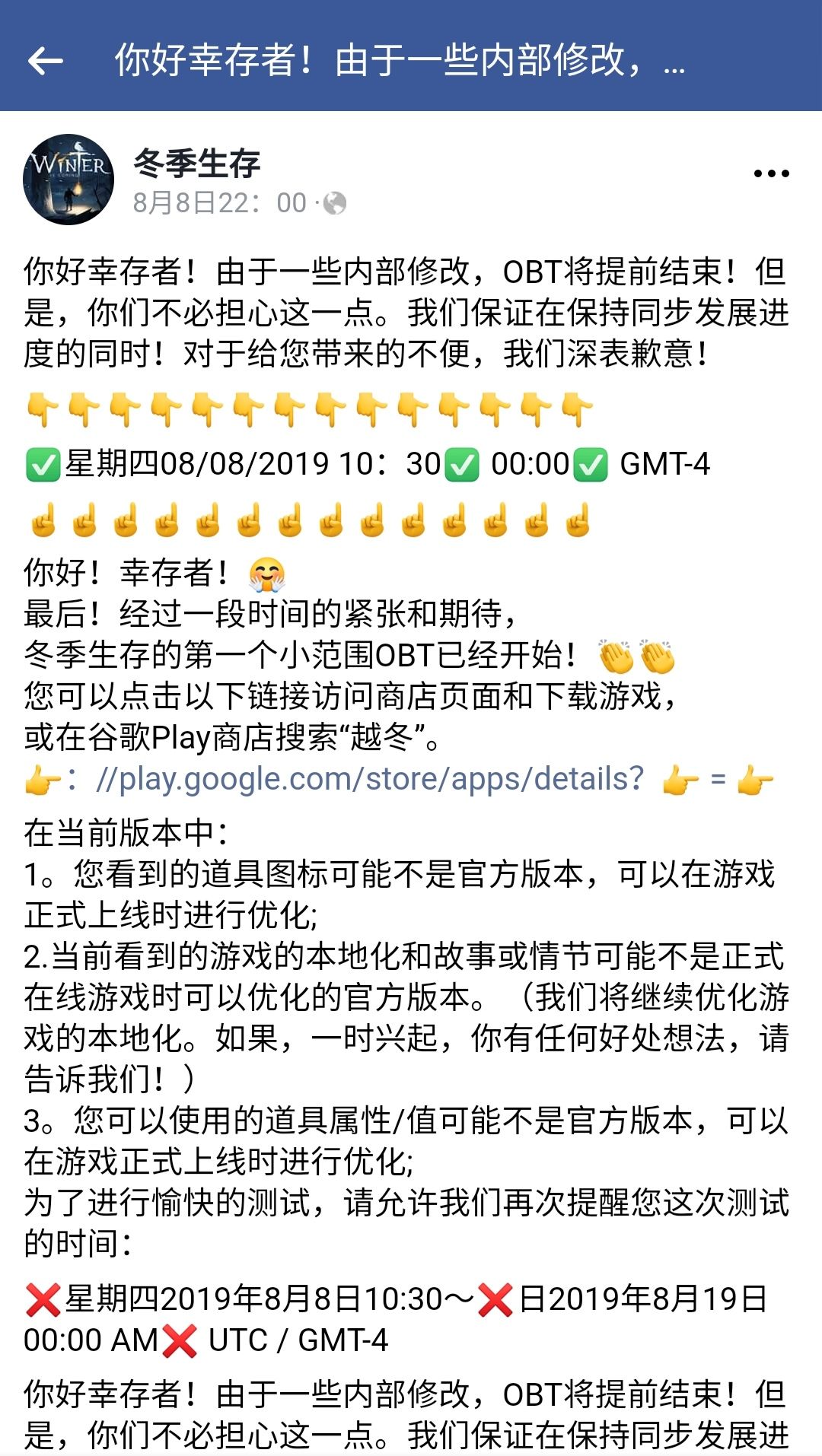822x1456 pixels.
Task: Go back using the header arrow
Action: (x=45, y=61)
